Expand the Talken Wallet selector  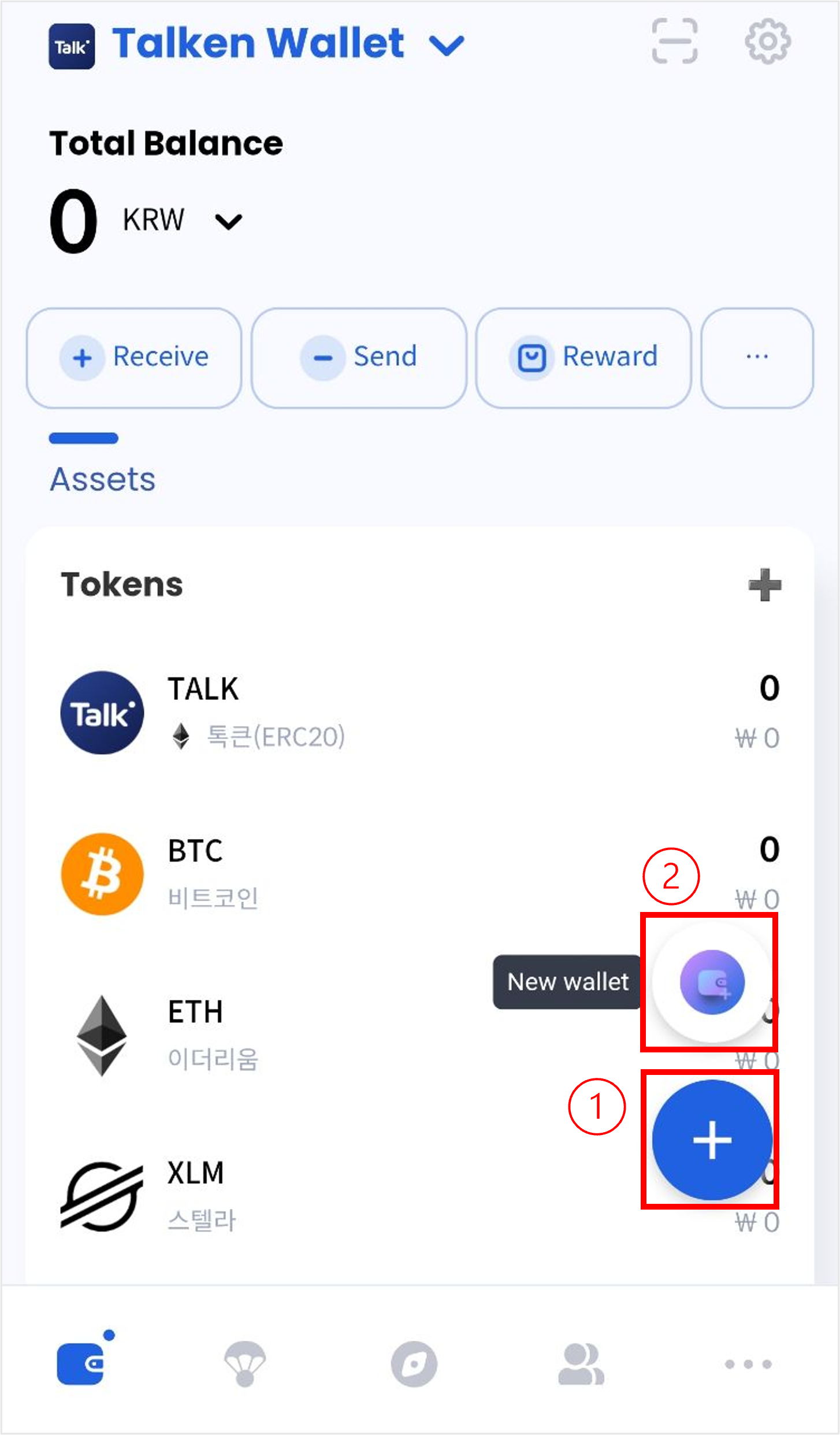coord(447,45)
